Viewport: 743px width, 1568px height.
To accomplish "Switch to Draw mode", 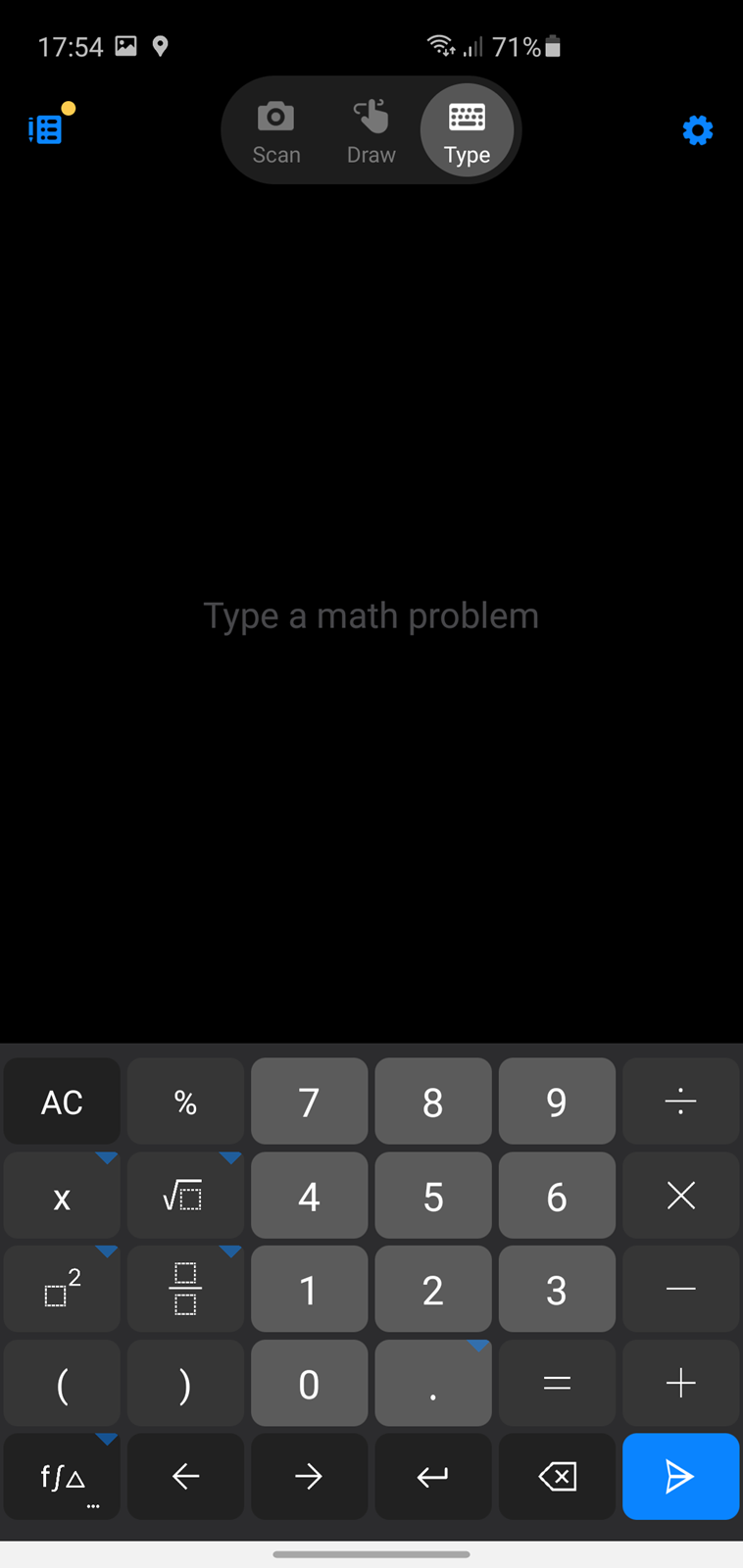I will pyautogui.click(x=371, y=131).
